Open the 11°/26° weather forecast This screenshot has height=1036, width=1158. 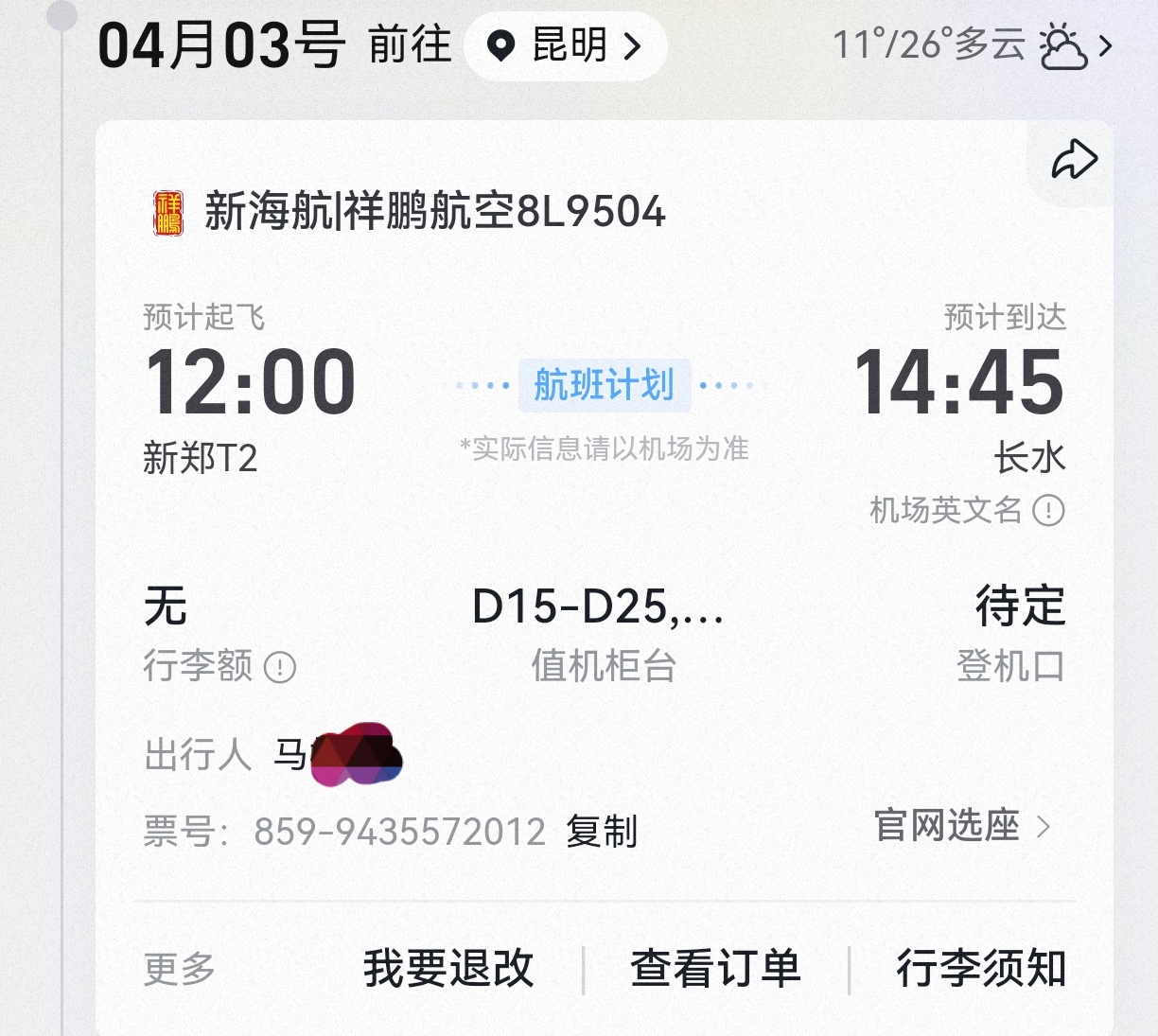pyautogui.click(x=972, y=45)
